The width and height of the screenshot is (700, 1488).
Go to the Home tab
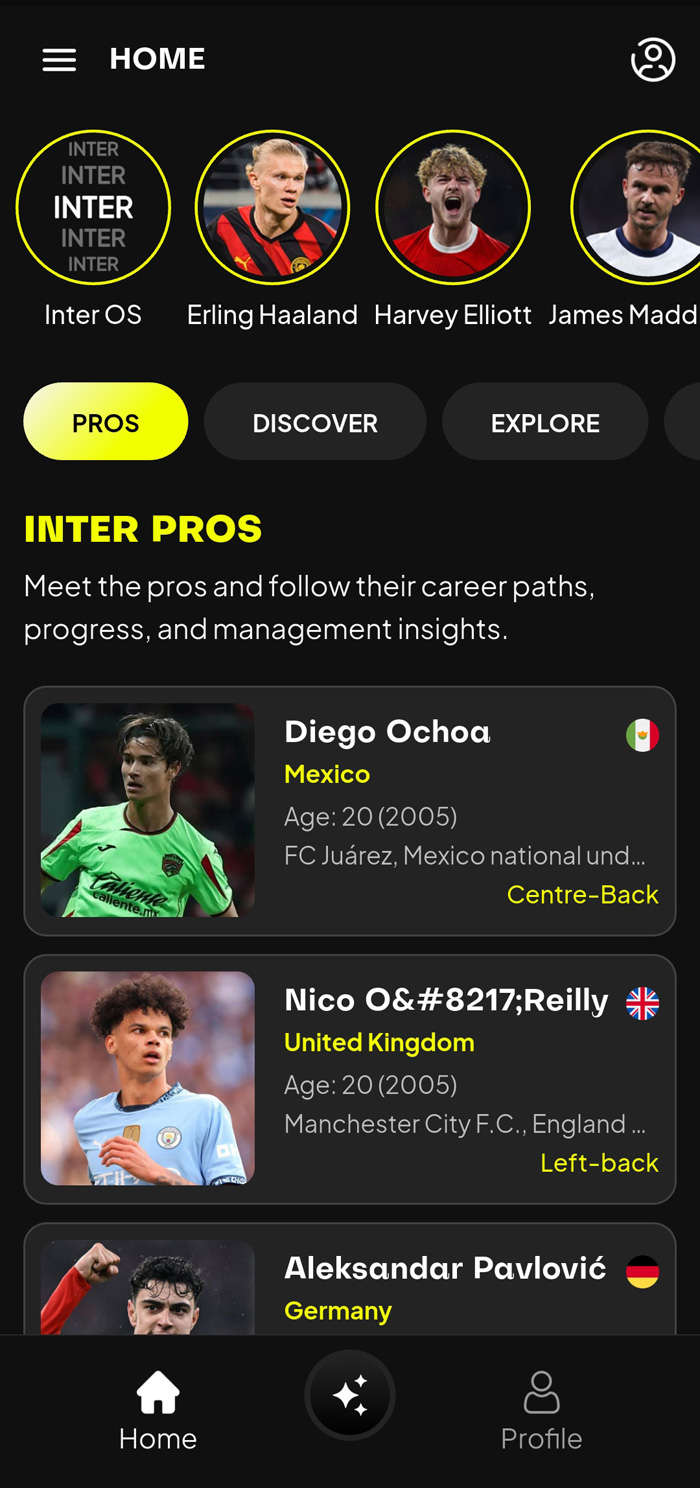coord(158,1410)
